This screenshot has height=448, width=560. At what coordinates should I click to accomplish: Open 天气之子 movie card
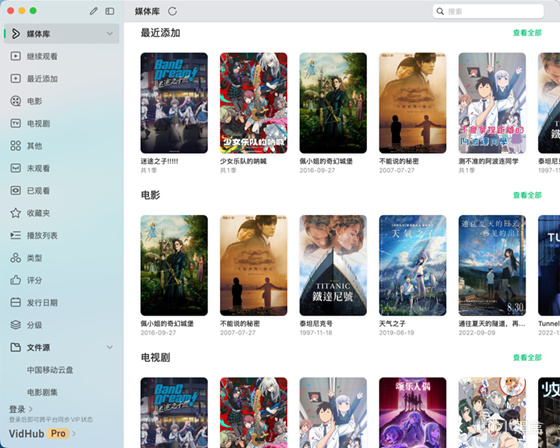pyautogui.click(x=412, y=265)
